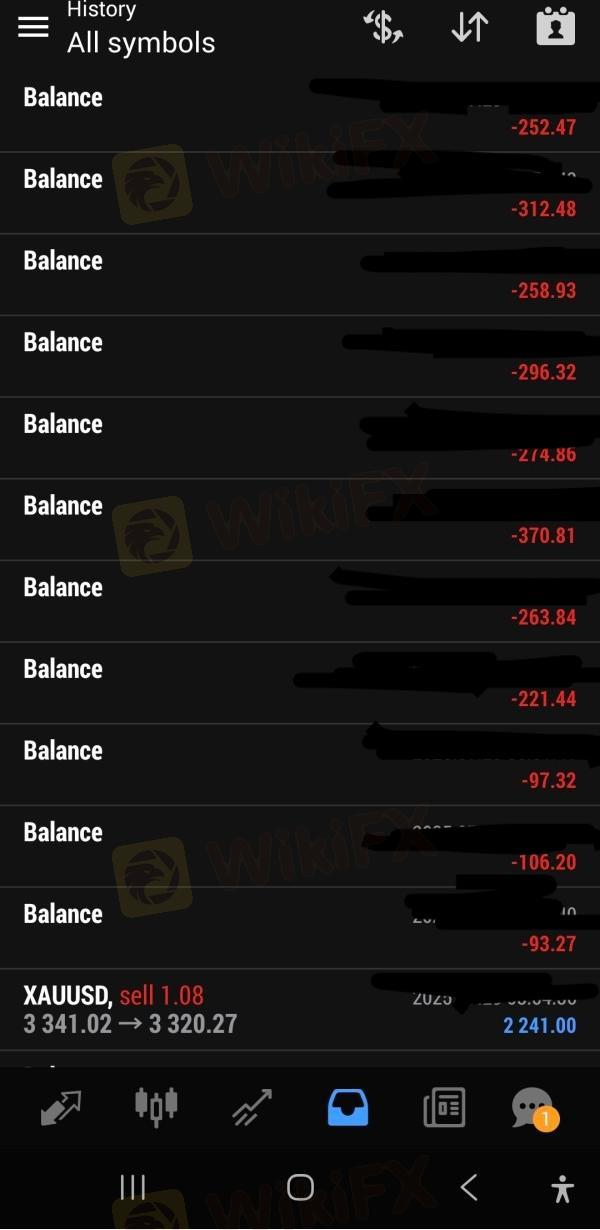Open the sort order arrows
The width and height of the screenshot is (600, 1230).
[469, 27]
